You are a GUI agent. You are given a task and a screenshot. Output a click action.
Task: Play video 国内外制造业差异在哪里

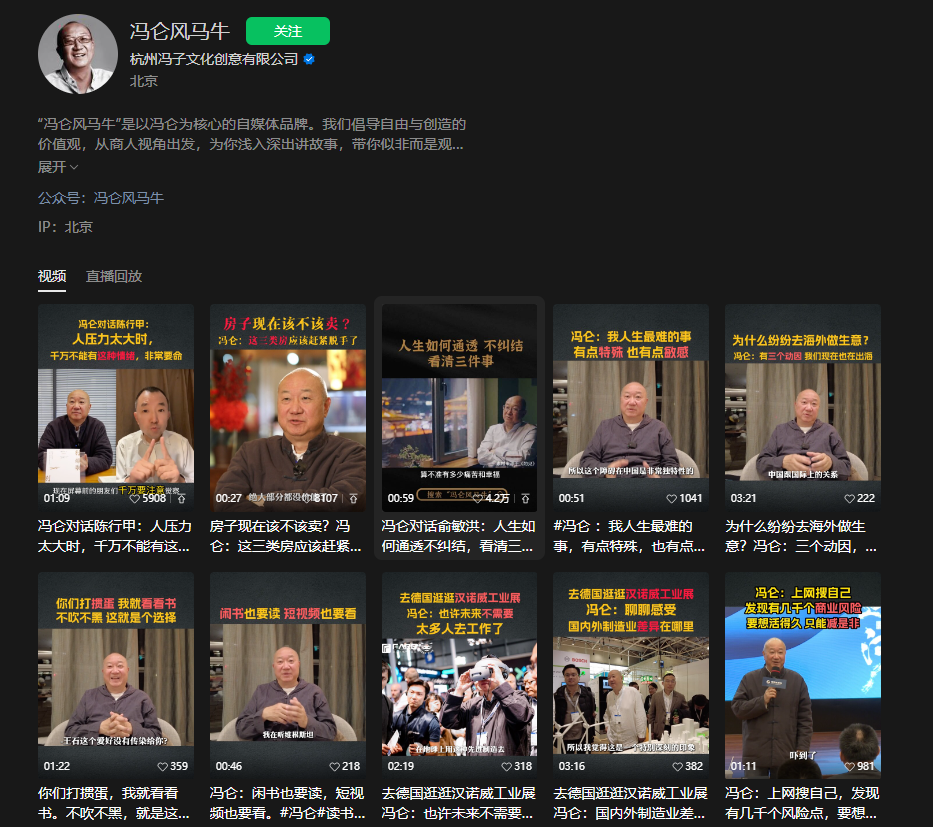coord(631,675)
